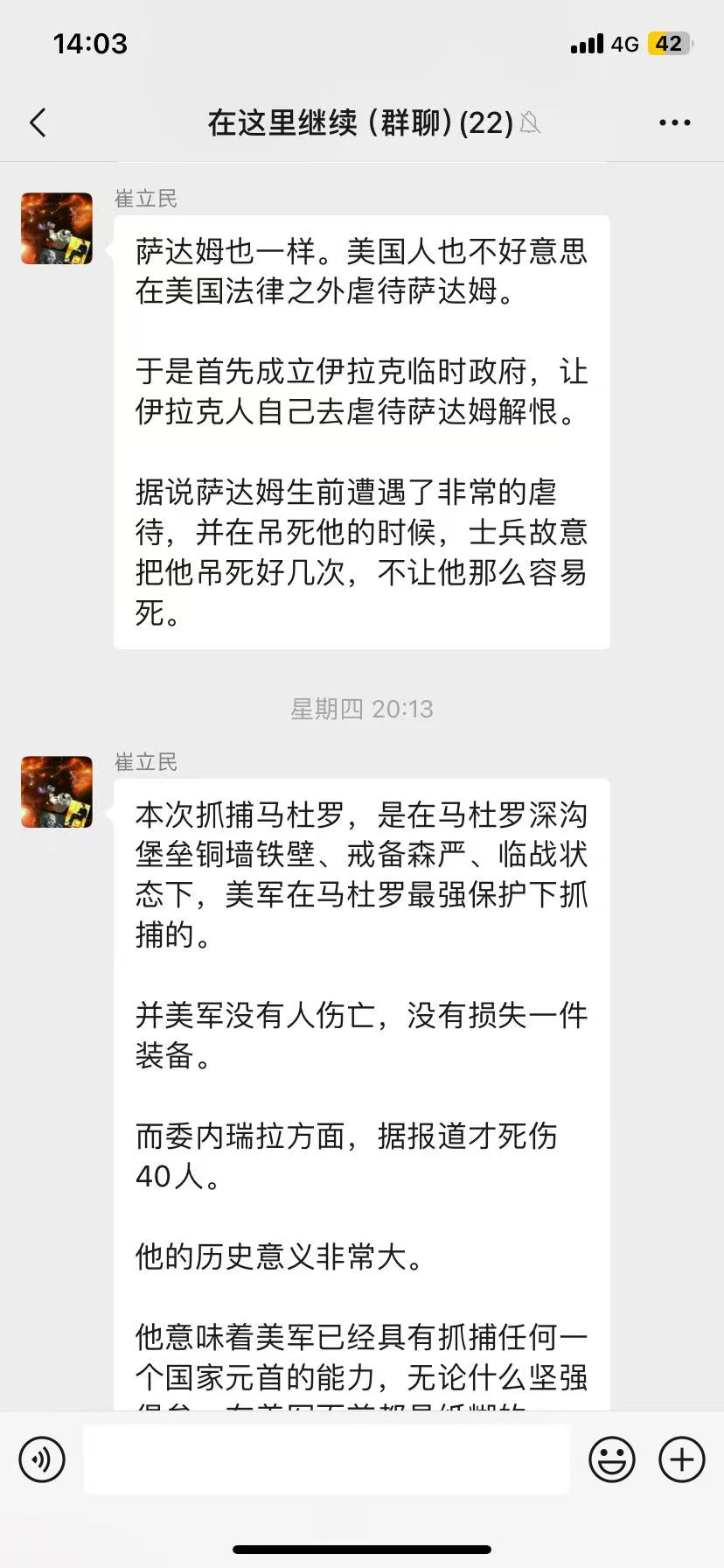
Task: Switch to voice message input
Action: 42,1459
